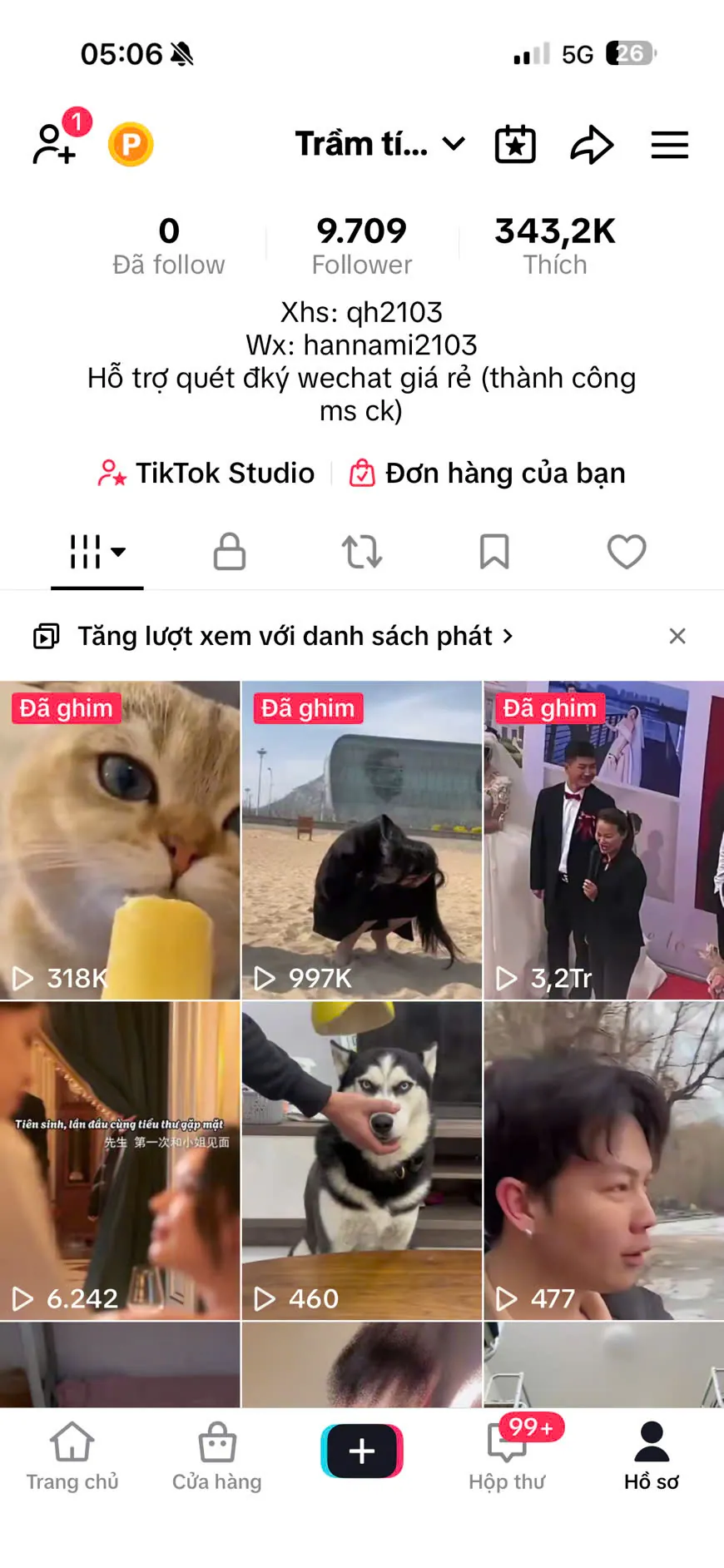Dismiss the playlist suggestion banner

677,637
